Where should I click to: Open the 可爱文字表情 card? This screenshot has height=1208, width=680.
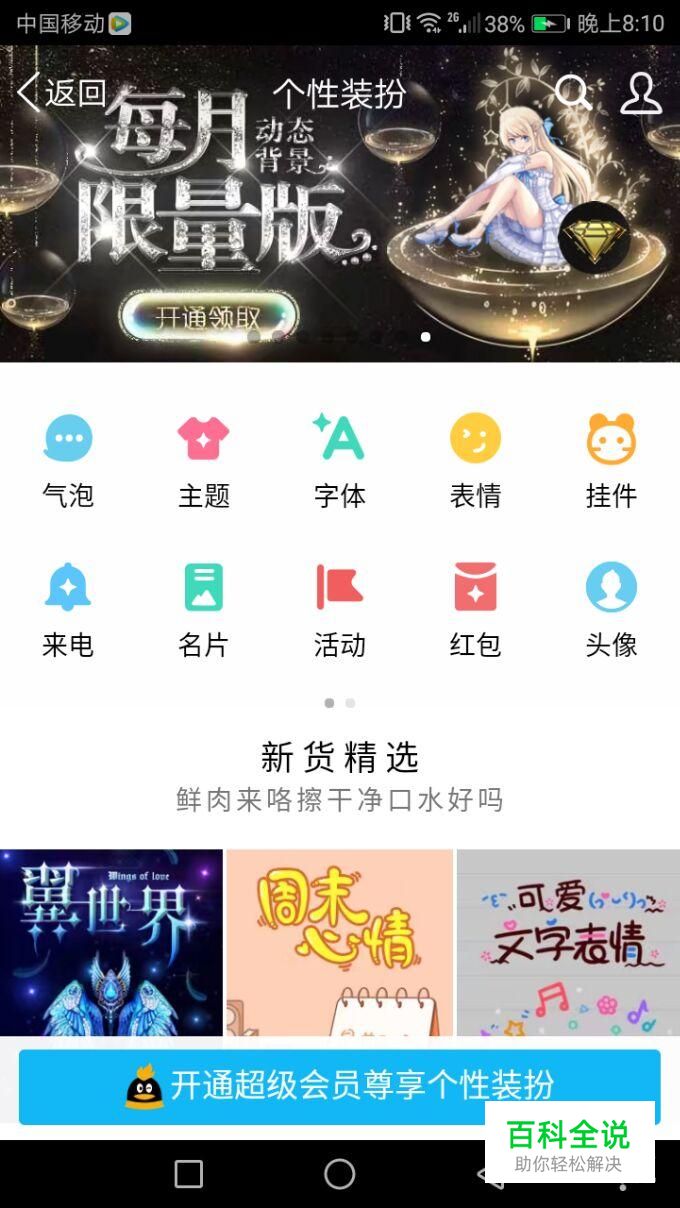pyautogui.click(x=568, y=942)
